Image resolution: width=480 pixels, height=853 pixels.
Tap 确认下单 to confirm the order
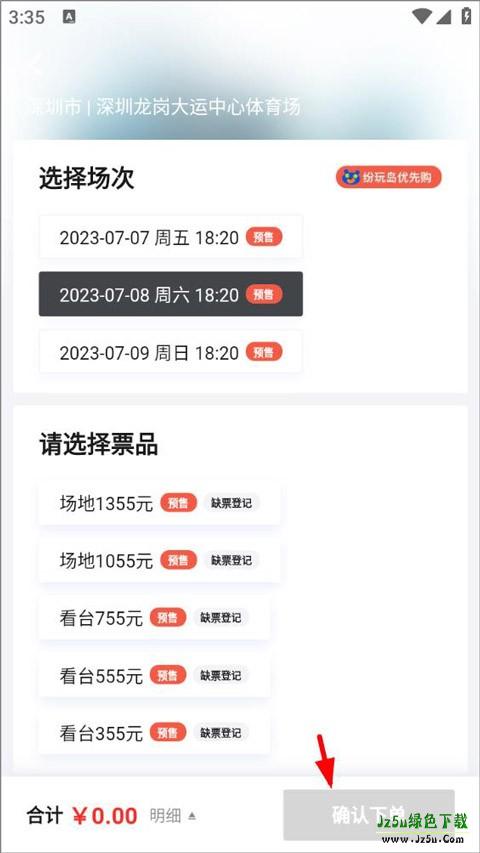(x=368, y=815)
